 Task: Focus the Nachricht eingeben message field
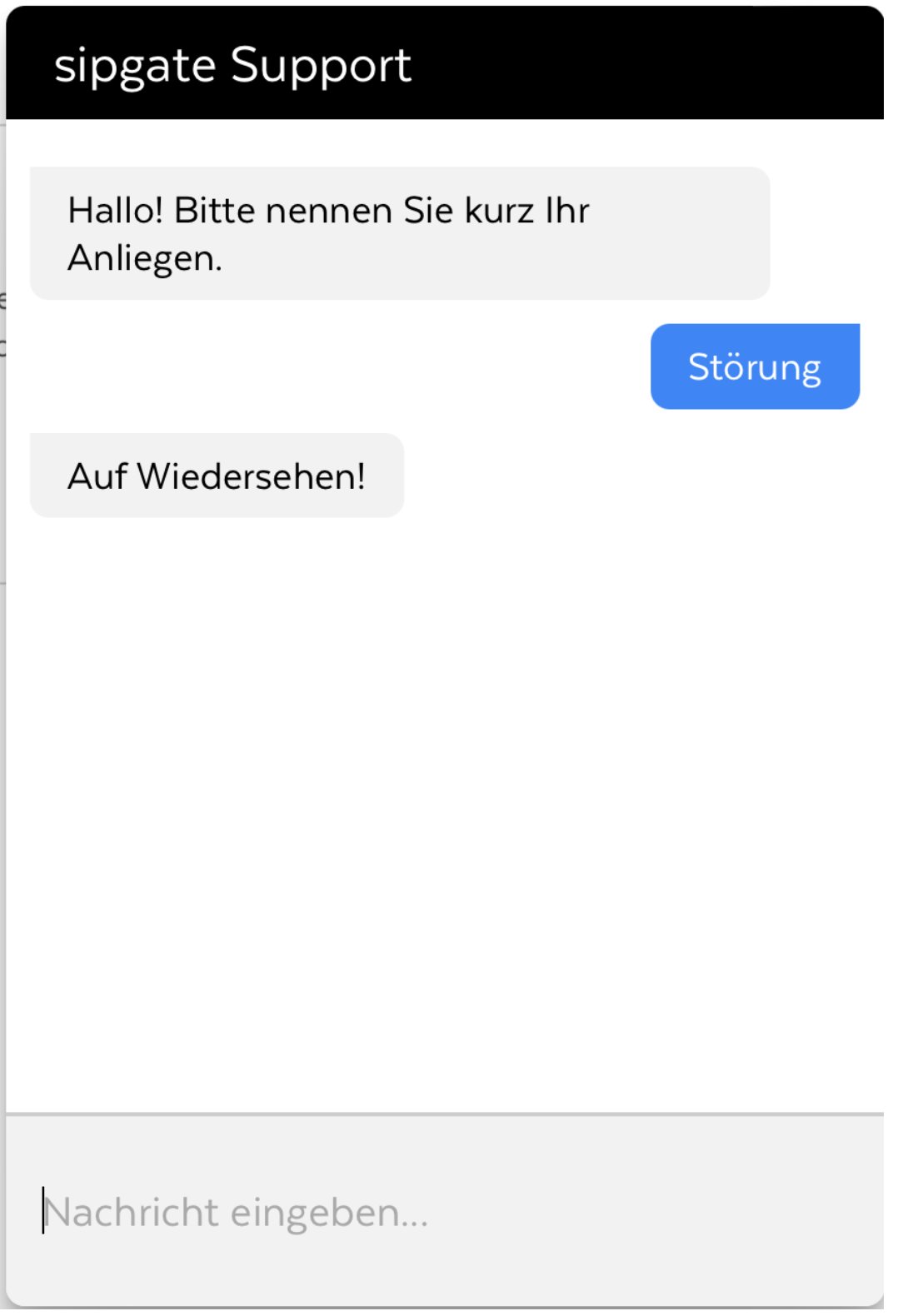[443, 1212]
